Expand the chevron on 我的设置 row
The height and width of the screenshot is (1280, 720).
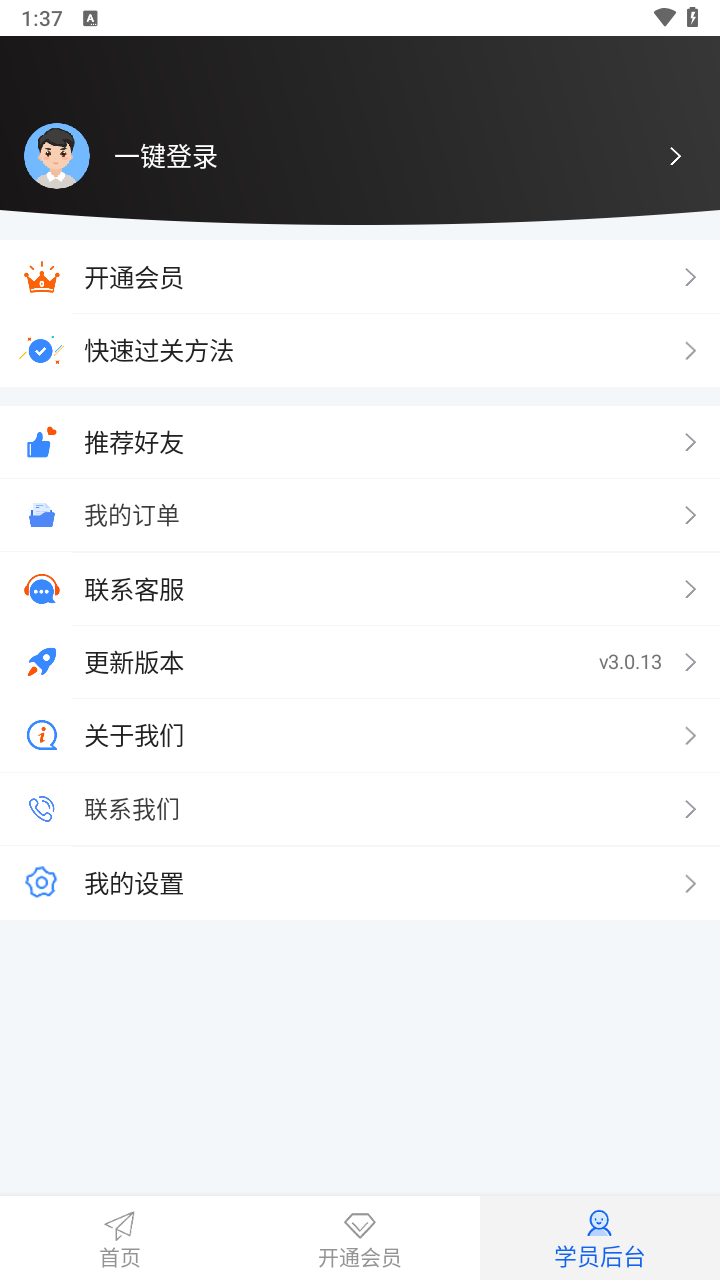(x=690, y=883)
